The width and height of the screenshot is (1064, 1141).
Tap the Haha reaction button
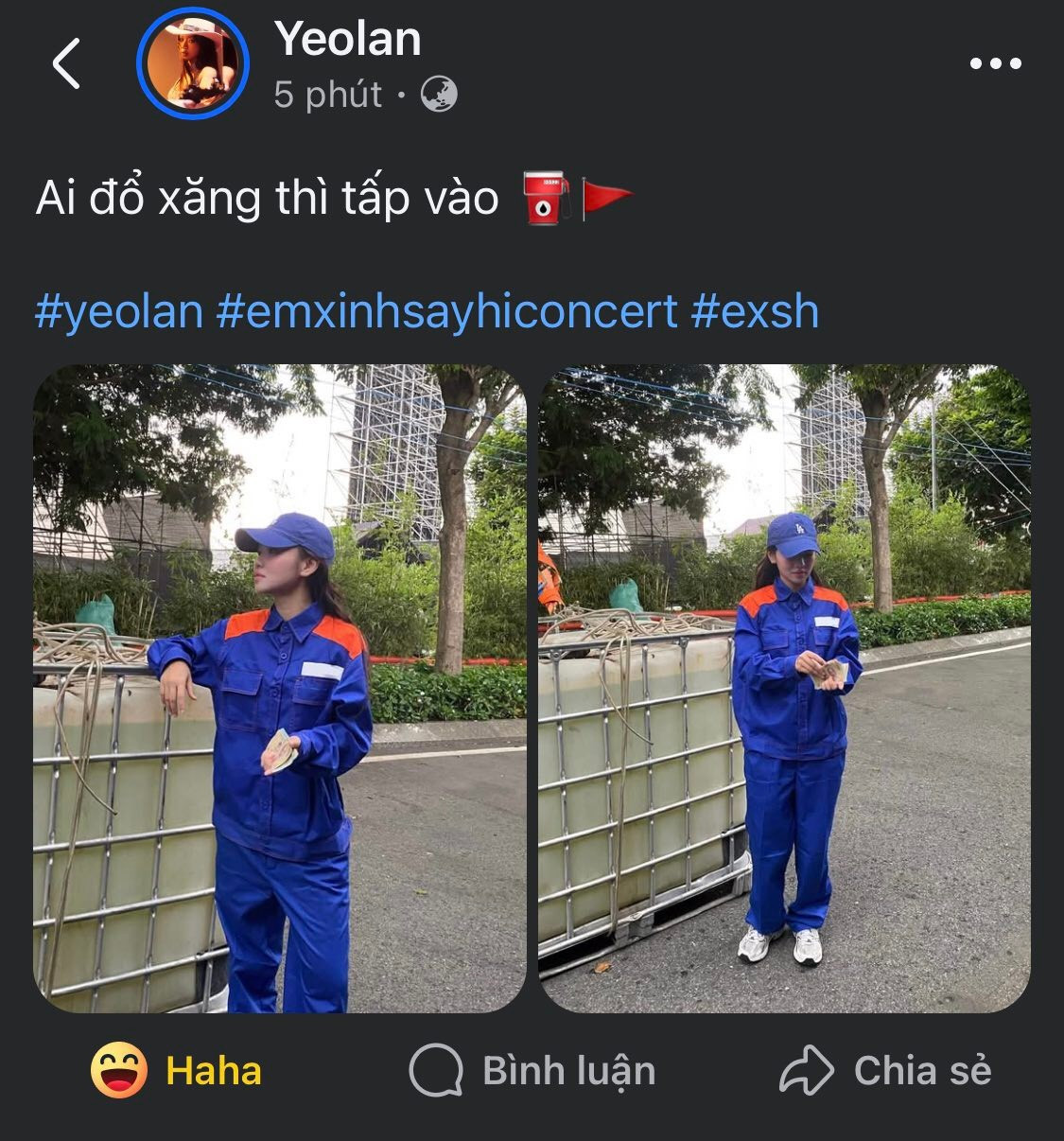[x=177, y=1071]
